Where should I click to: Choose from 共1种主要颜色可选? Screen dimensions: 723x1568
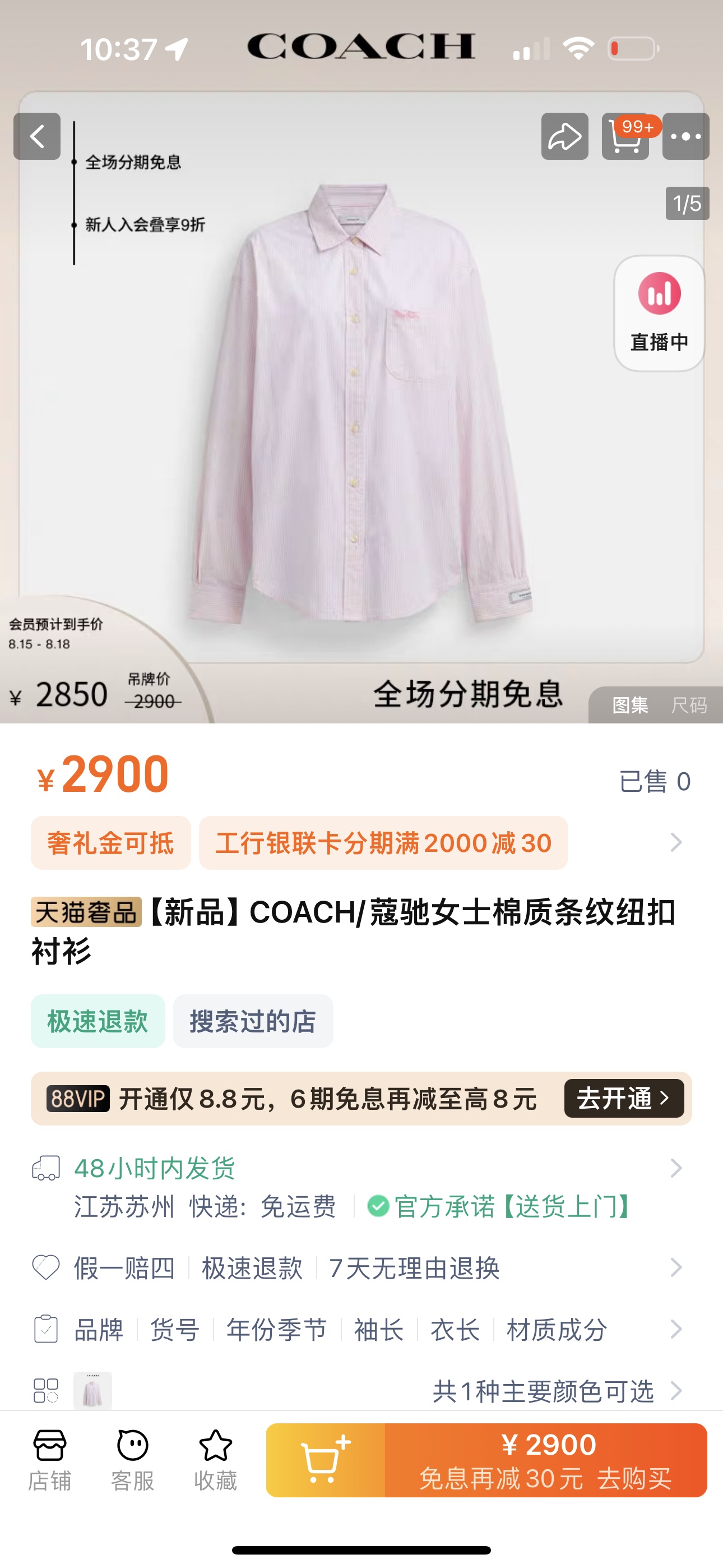[x=543, y=1391]
